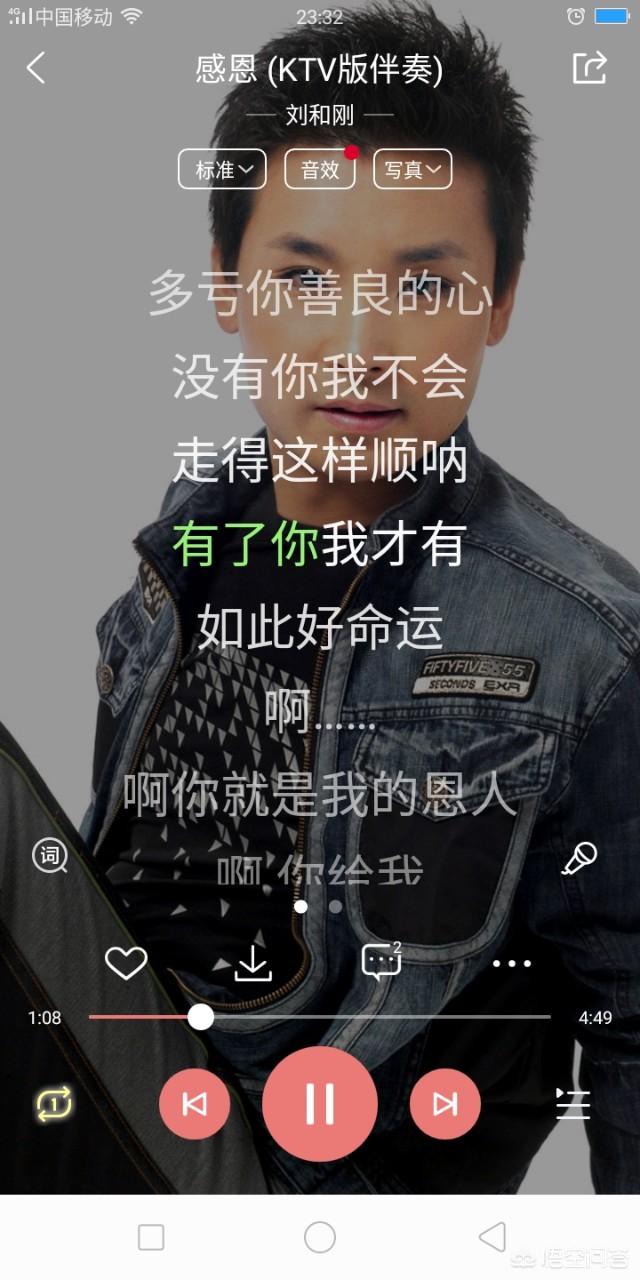Skip to the previous track
Image resolution: width=640 pixels, height=1280 pixels.
[195, 1104]
